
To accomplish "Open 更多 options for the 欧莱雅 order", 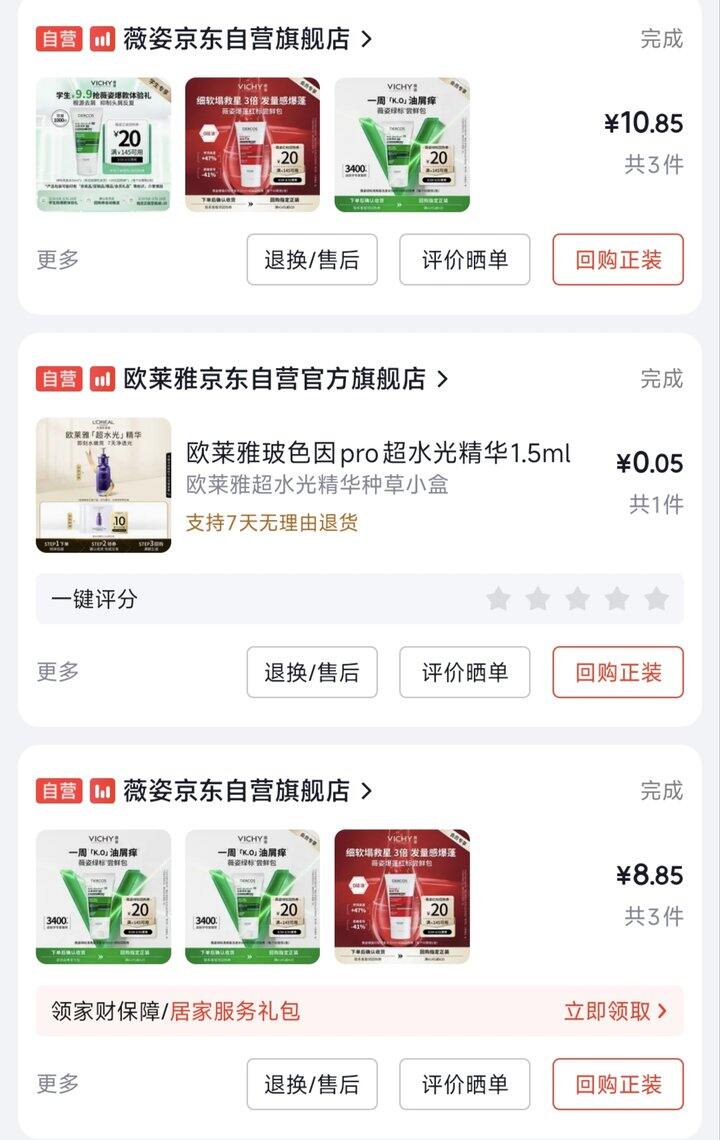I will point(58,672).
